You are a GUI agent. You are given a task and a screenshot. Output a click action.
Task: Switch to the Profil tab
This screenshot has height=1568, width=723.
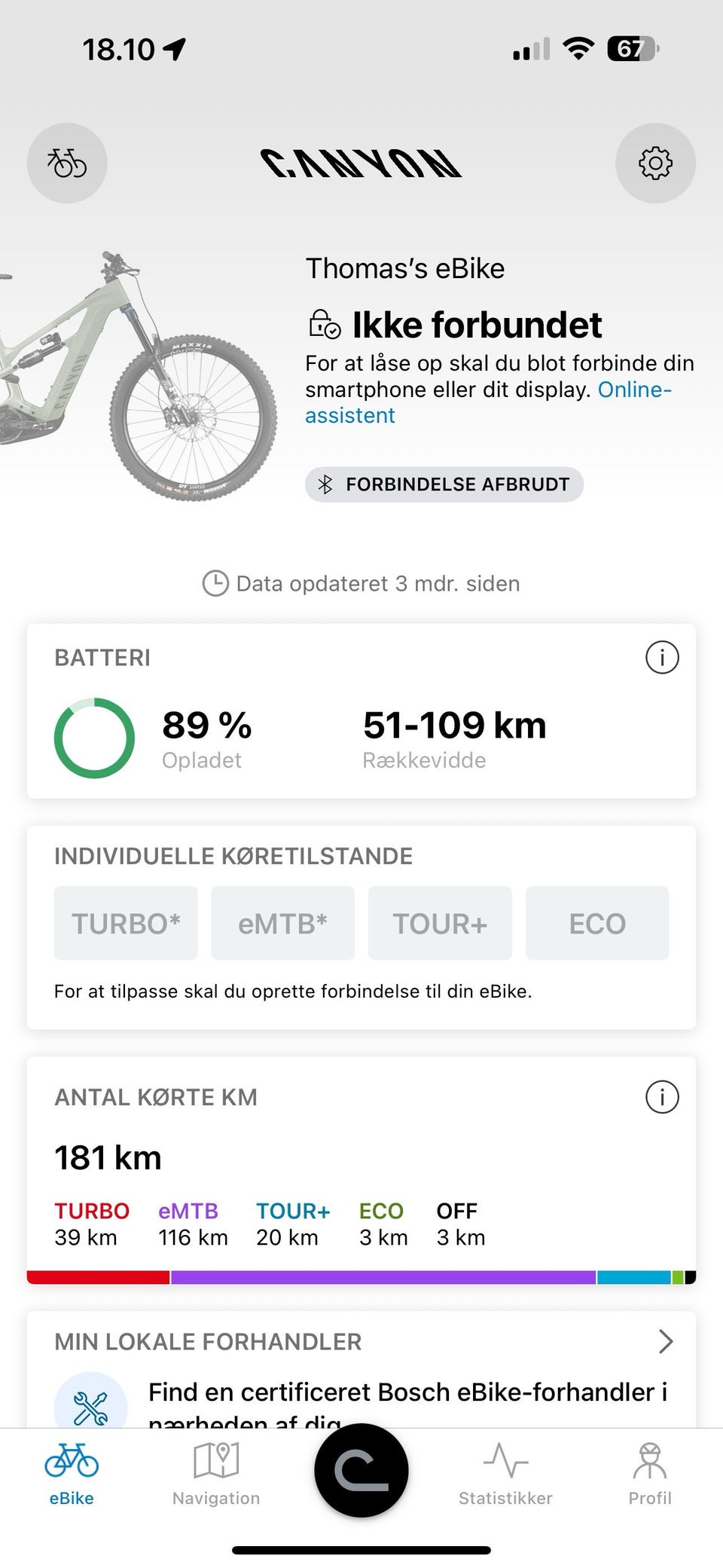(x=650, y=1474)
